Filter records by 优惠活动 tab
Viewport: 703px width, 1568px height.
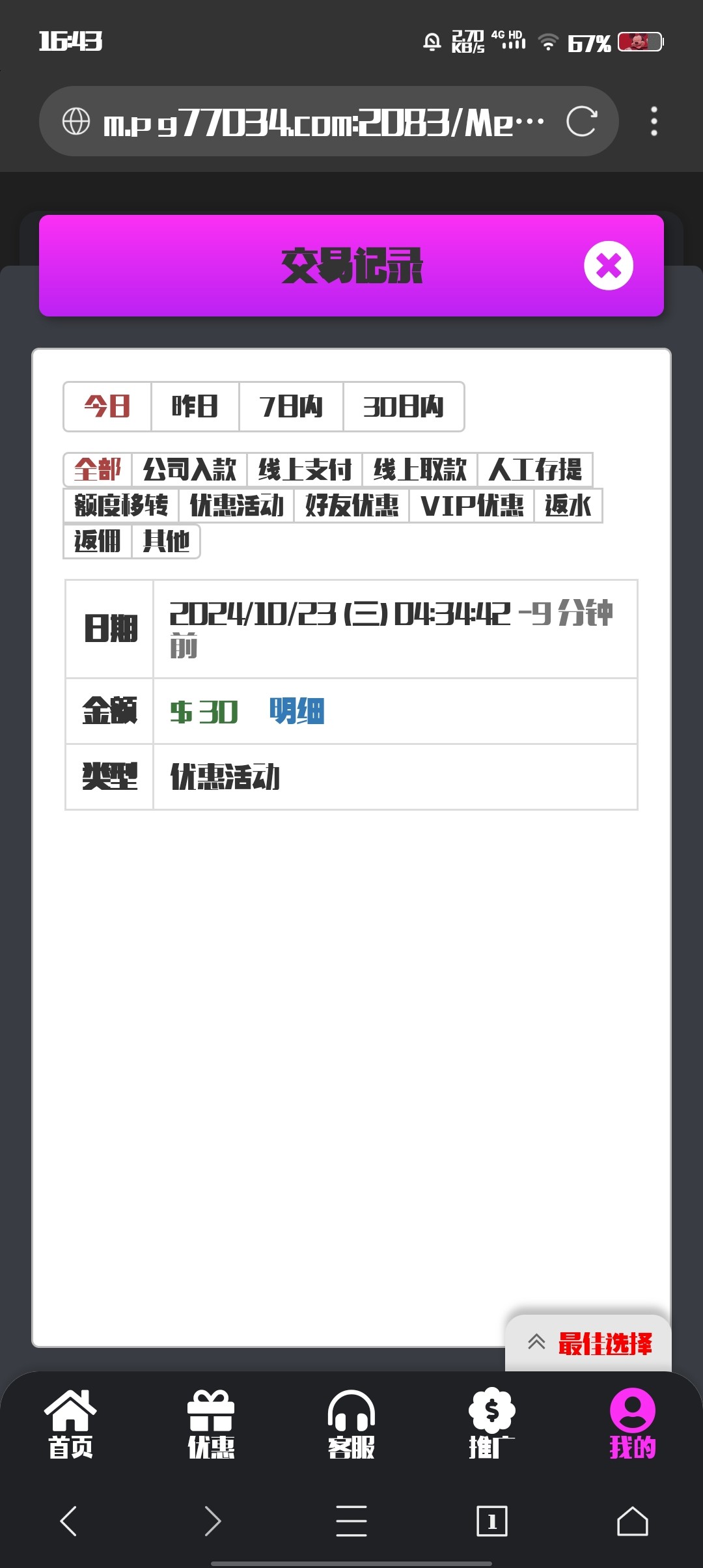coord(236,505)
